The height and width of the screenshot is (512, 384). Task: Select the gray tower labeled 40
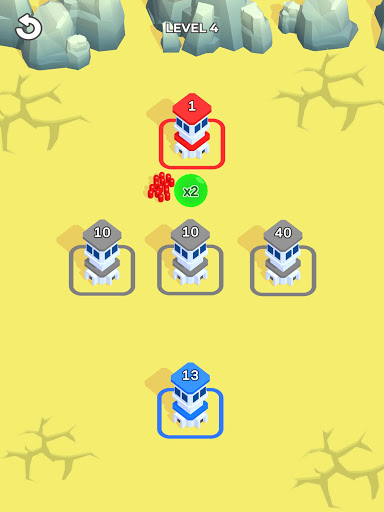click(283, 256)
